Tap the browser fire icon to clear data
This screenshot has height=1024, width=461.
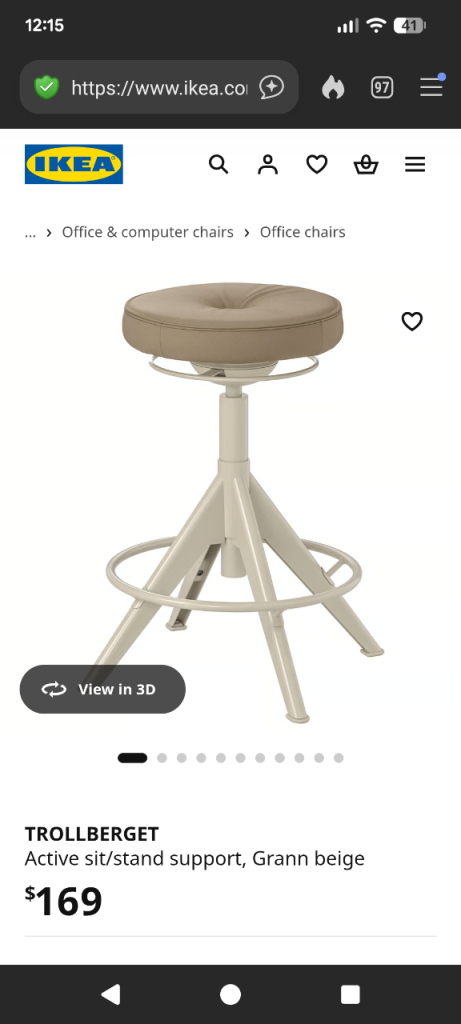point(333,87)
